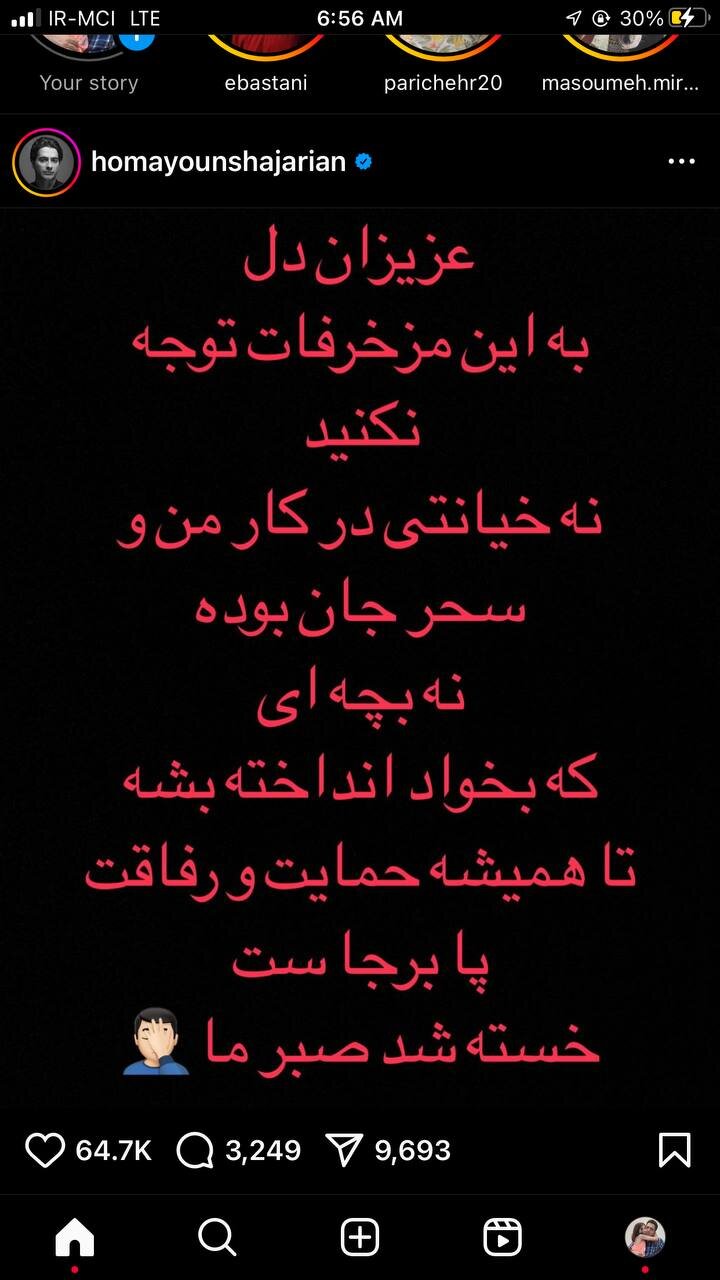This screenshot has width=720, height=1280.
Task: Open comments on this post
Action: (195, 1150)
